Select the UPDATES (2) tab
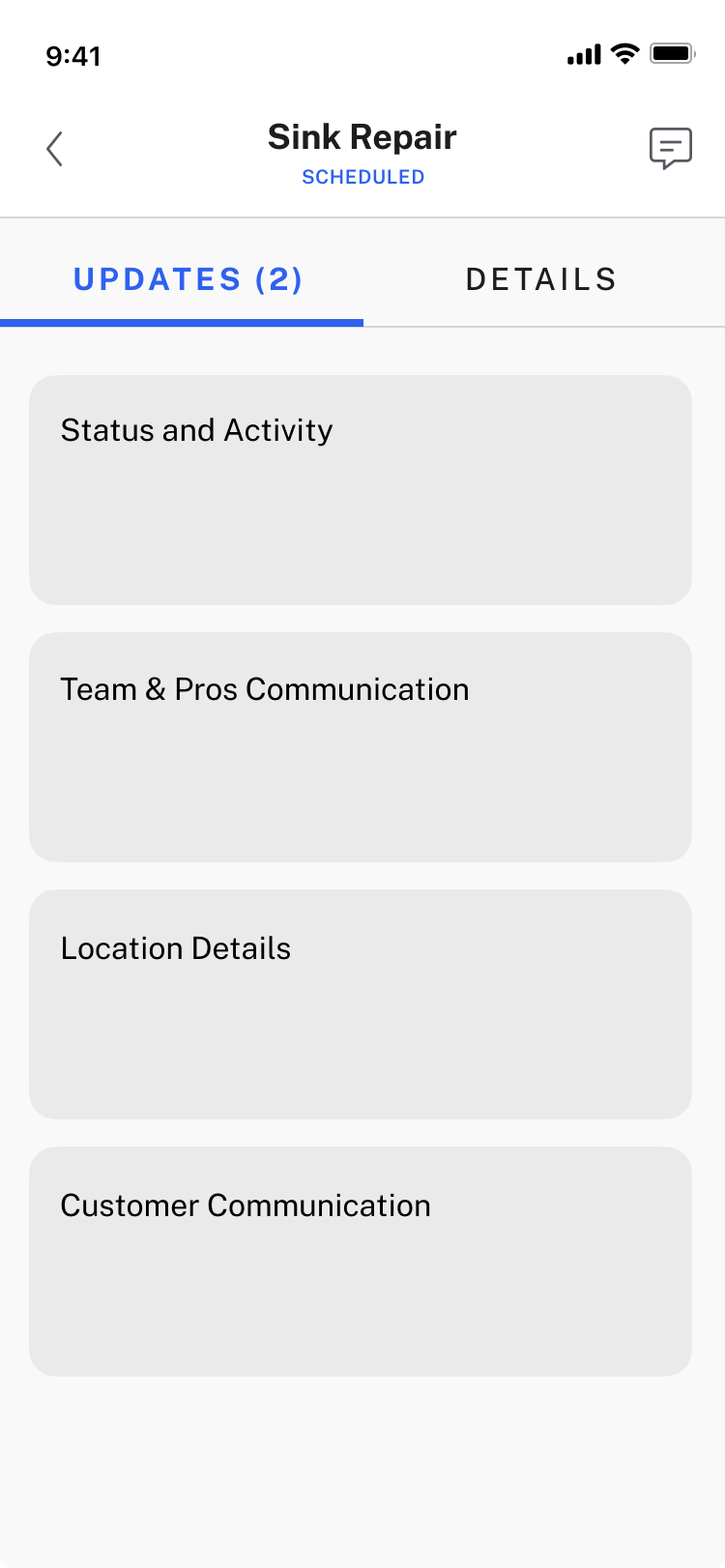This screenshot has height=1568, width=725. (x=188, y=279)
